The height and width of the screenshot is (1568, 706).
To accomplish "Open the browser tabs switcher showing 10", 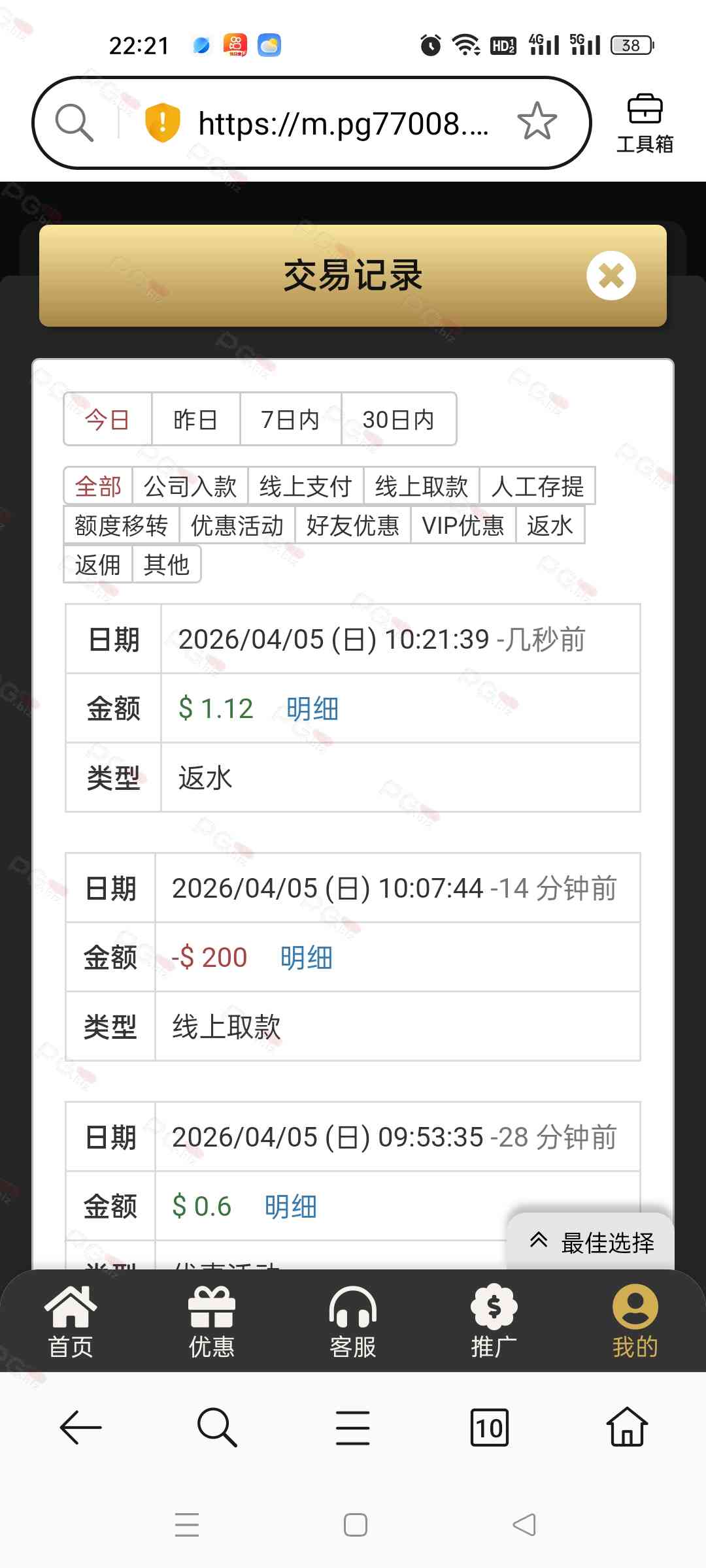I will pos(490,1428).
